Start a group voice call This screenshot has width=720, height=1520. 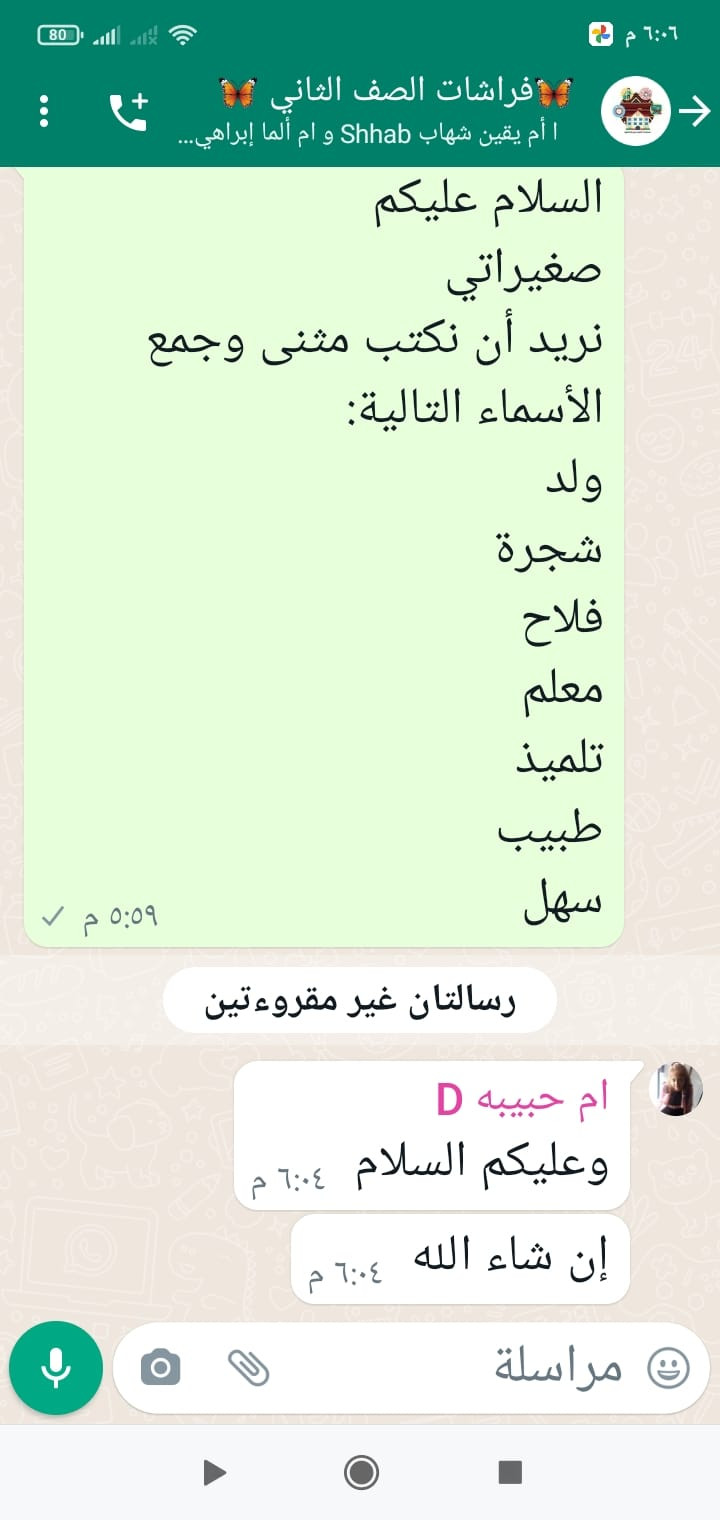coord(128,111)
